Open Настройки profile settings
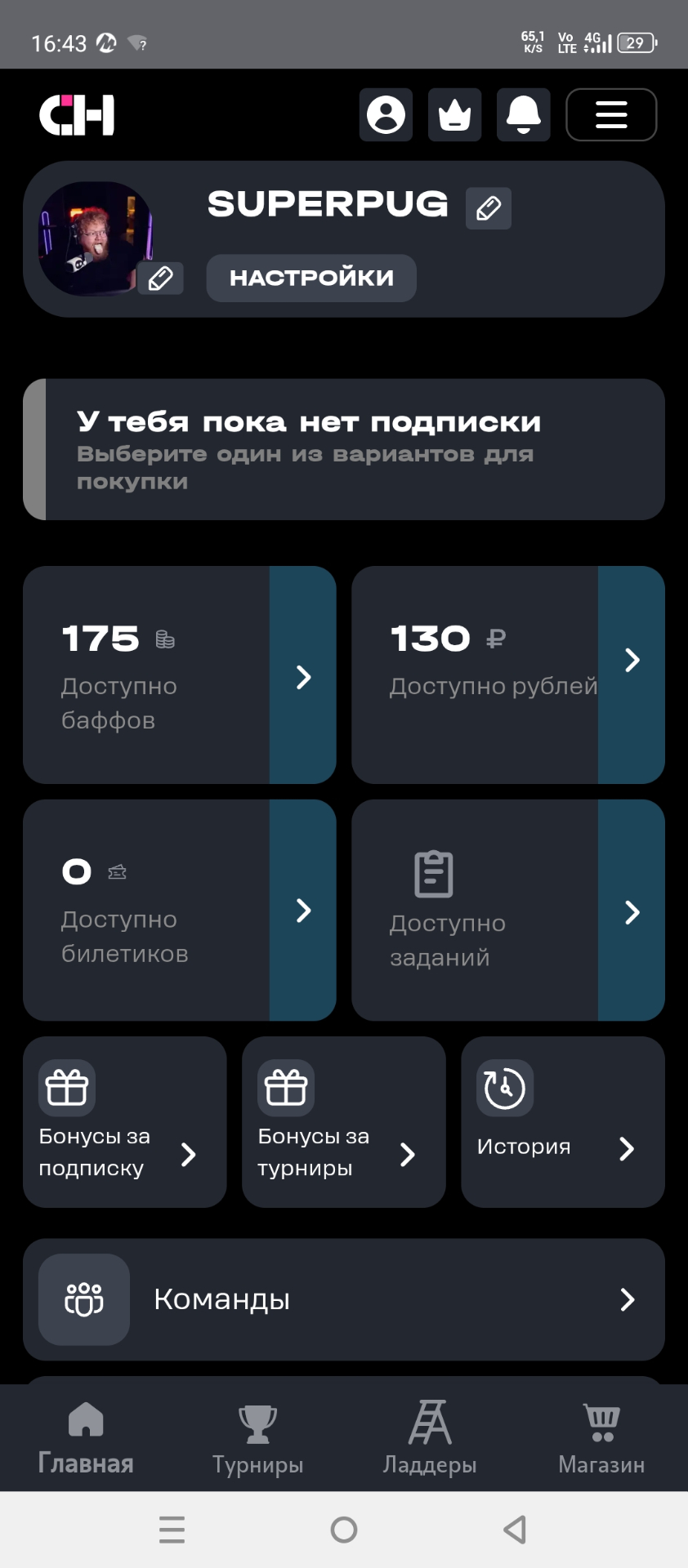Viewport: 688px width, 1568px height. [311, 278]
